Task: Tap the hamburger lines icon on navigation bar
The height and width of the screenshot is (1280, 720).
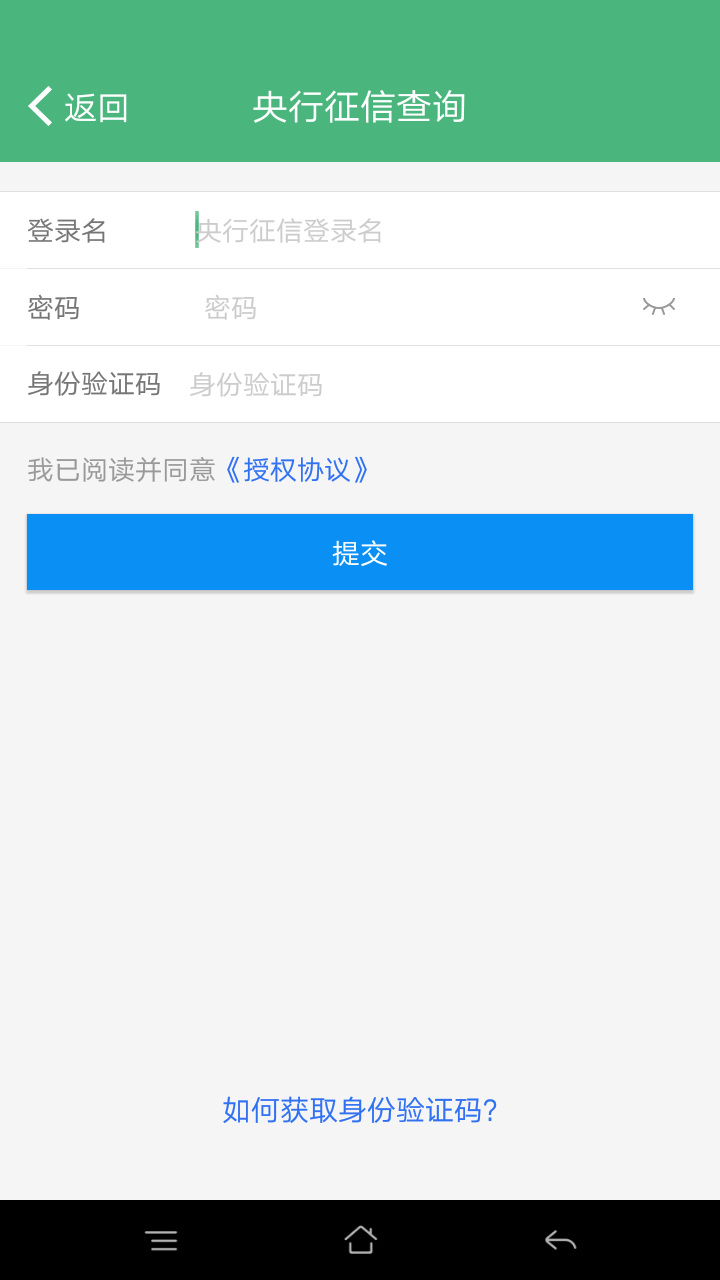Action: tap(162, 1240)
